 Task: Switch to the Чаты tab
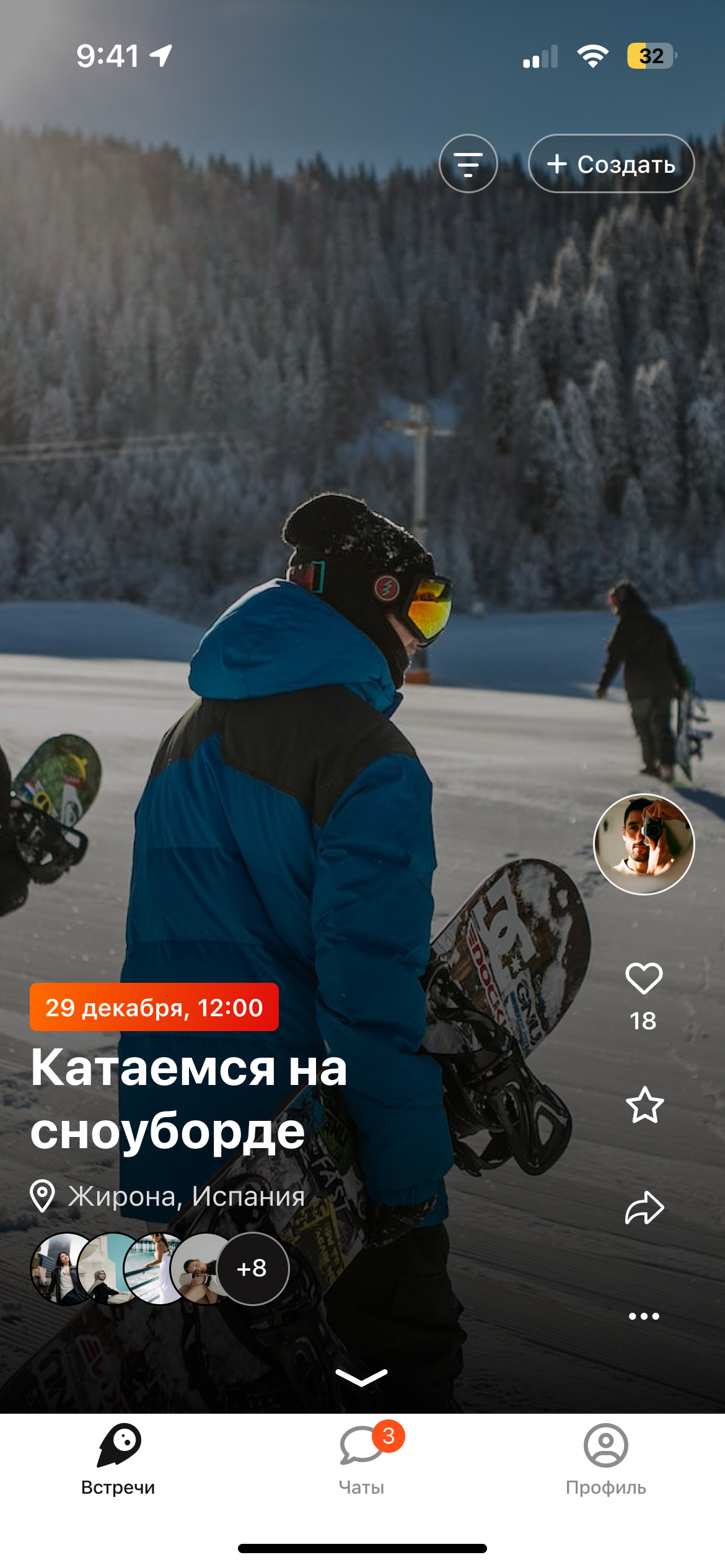point(362,1459)
